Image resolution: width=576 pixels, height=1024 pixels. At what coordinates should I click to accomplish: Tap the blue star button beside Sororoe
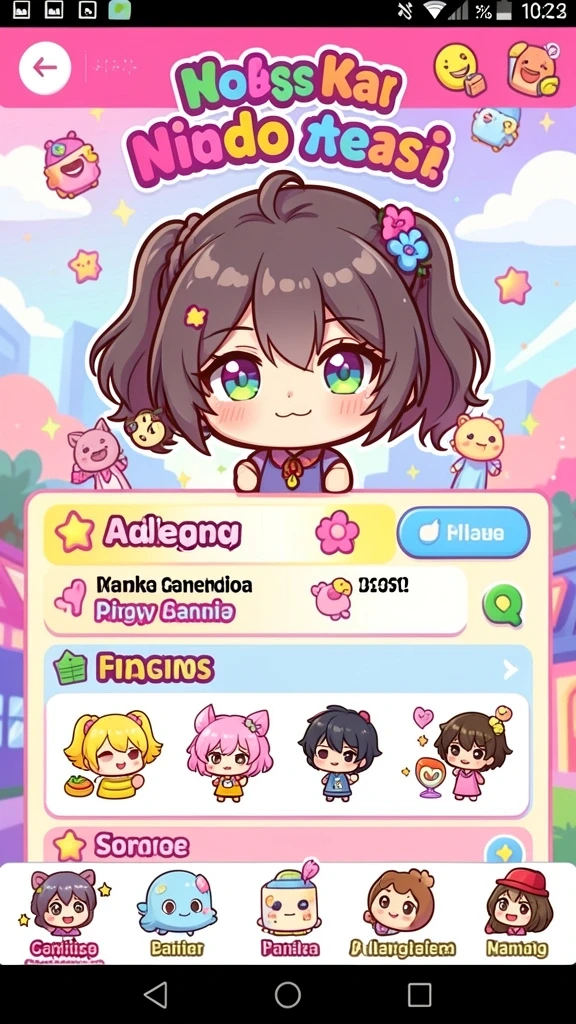click(504, 852)
